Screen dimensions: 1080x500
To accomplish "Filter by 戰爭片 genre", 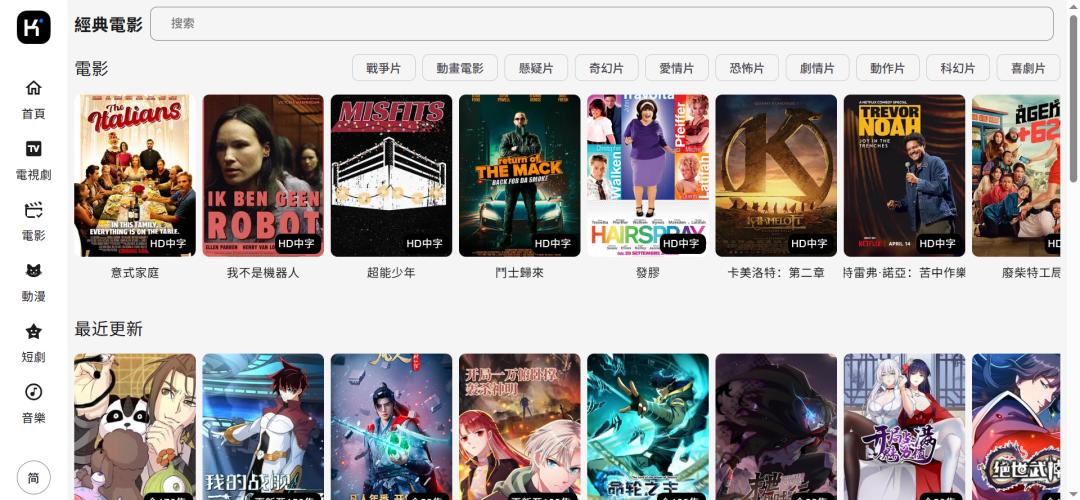I will (x=383, y=68).
